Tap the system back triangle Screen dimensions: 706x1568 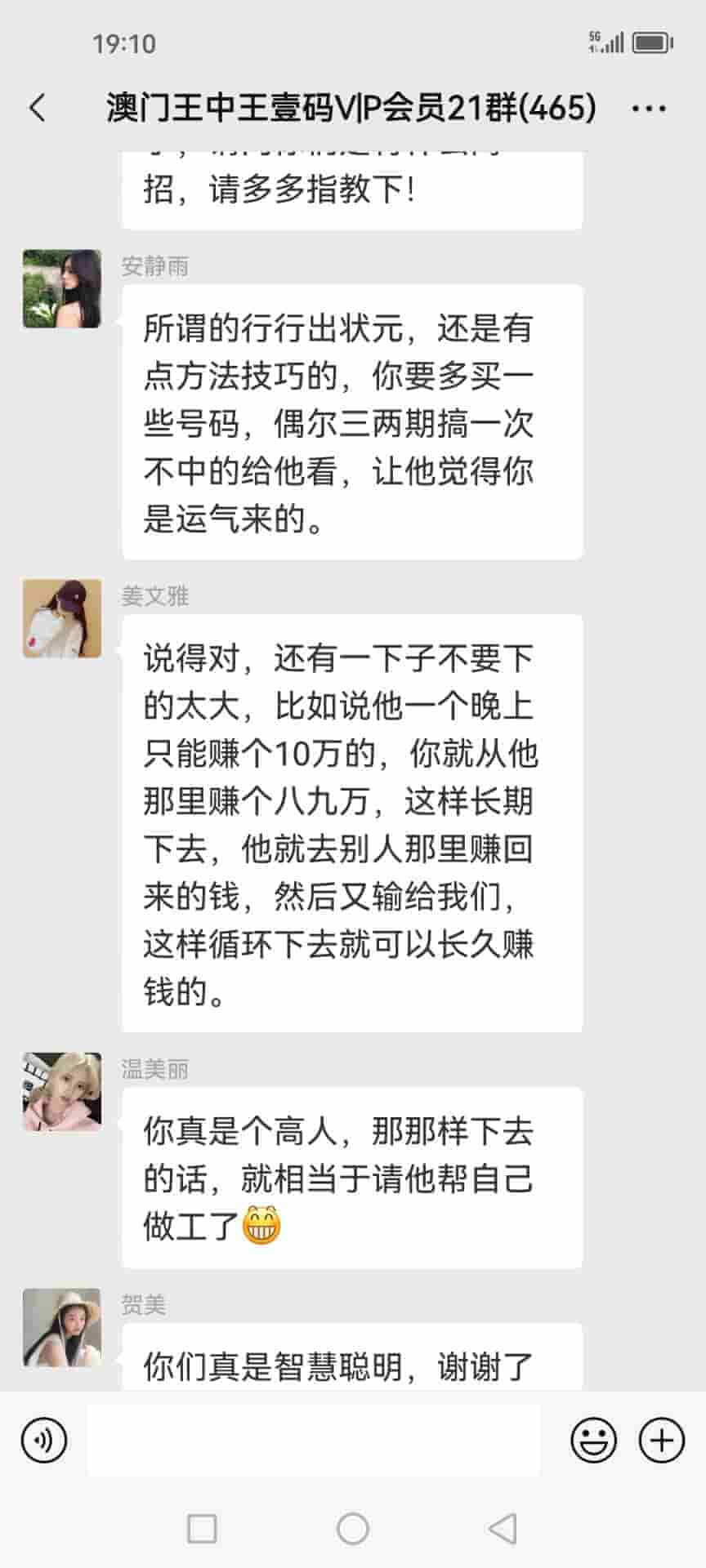pyautogui.click(x=503, y=1528)
